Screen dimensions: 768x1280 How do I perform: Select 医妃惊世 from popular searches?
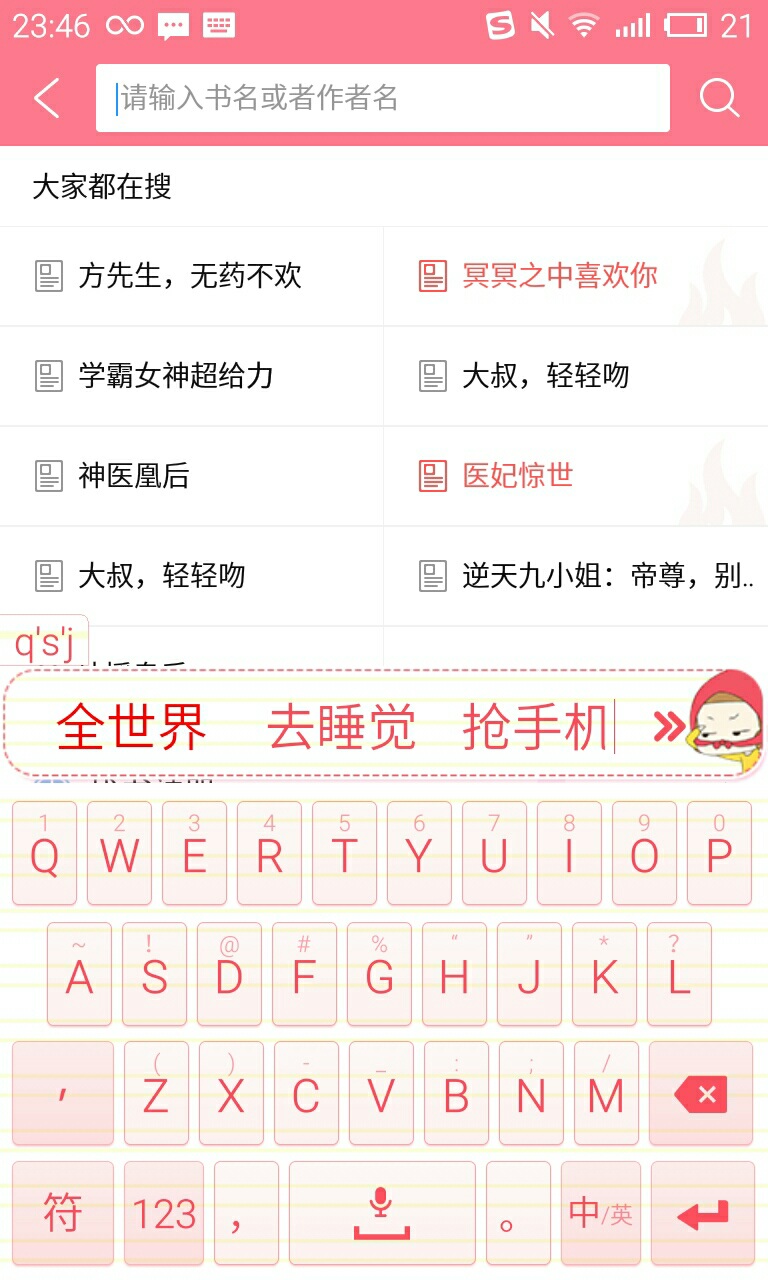518,476
